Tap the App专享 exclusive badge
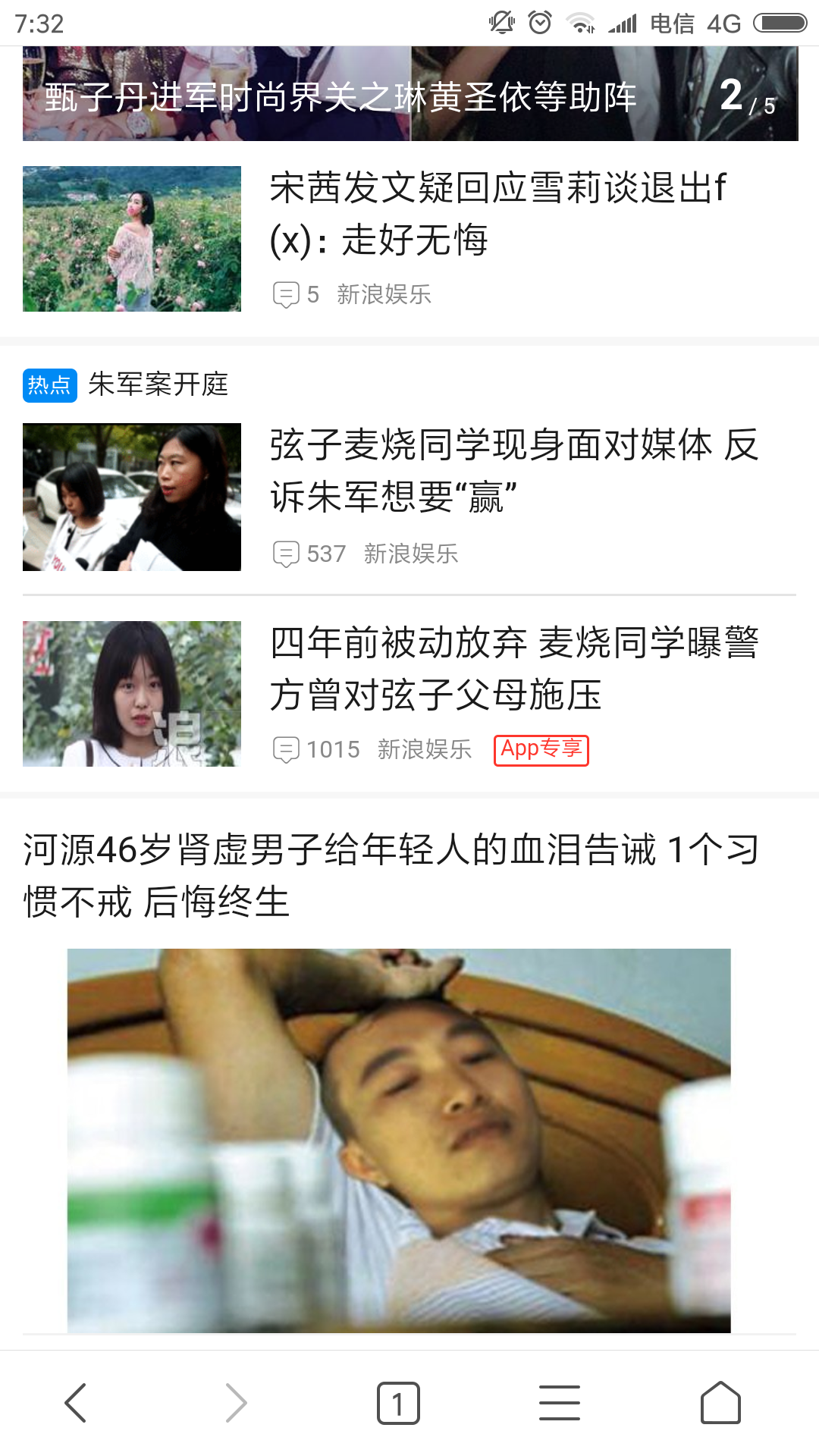This screenshot has width=819, height=1456. click(541, 749)
